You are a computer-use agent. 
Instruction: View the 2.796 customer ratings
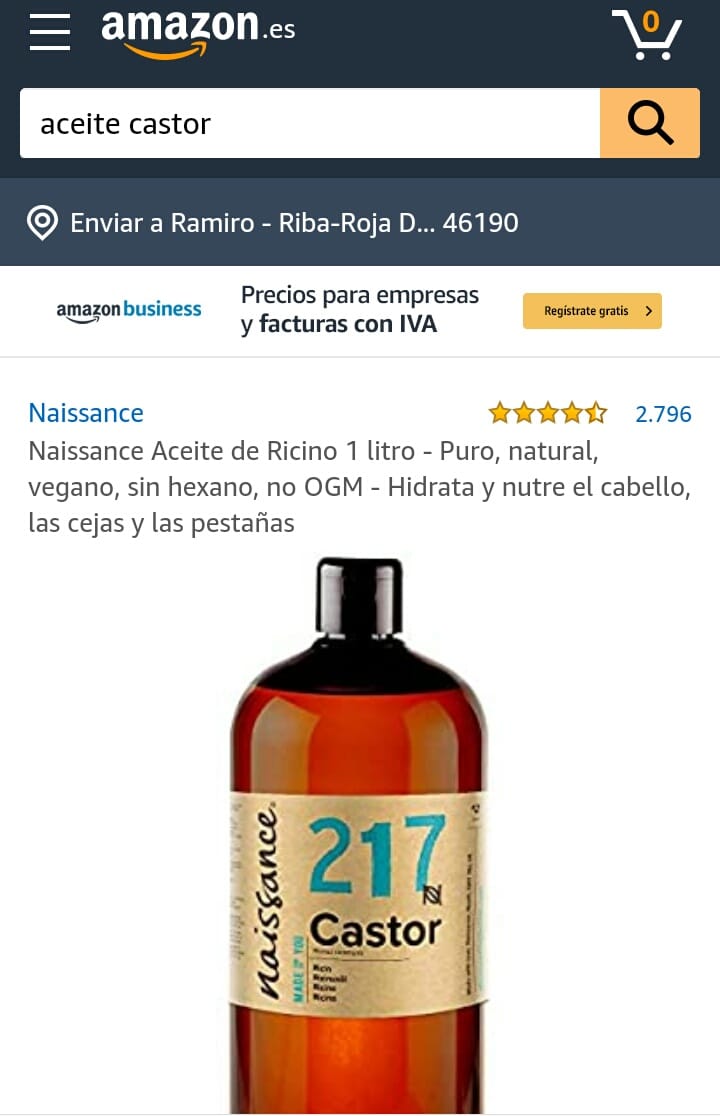click(x=663, y=413)
